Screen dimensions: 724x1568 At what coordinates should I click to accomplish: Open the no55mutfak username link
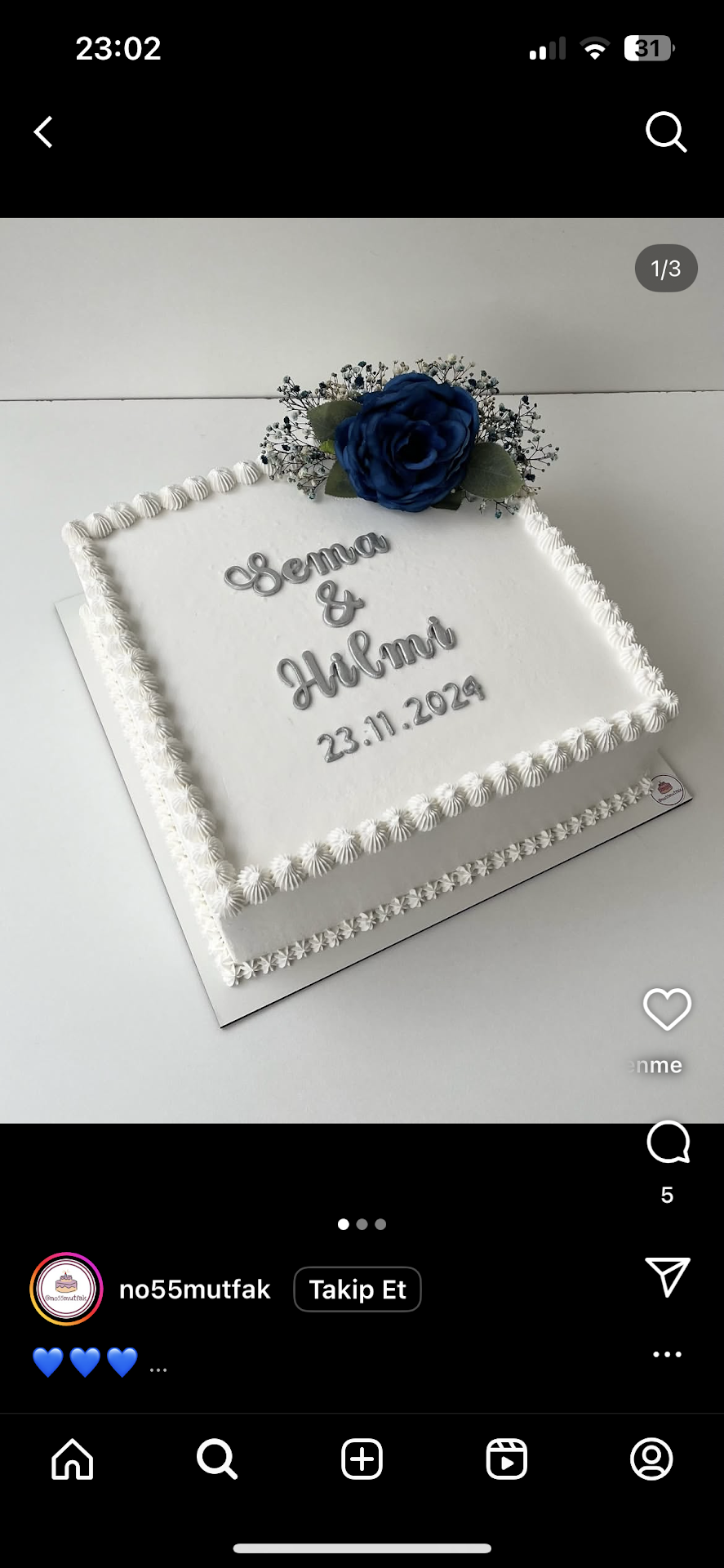[194, 1290]
